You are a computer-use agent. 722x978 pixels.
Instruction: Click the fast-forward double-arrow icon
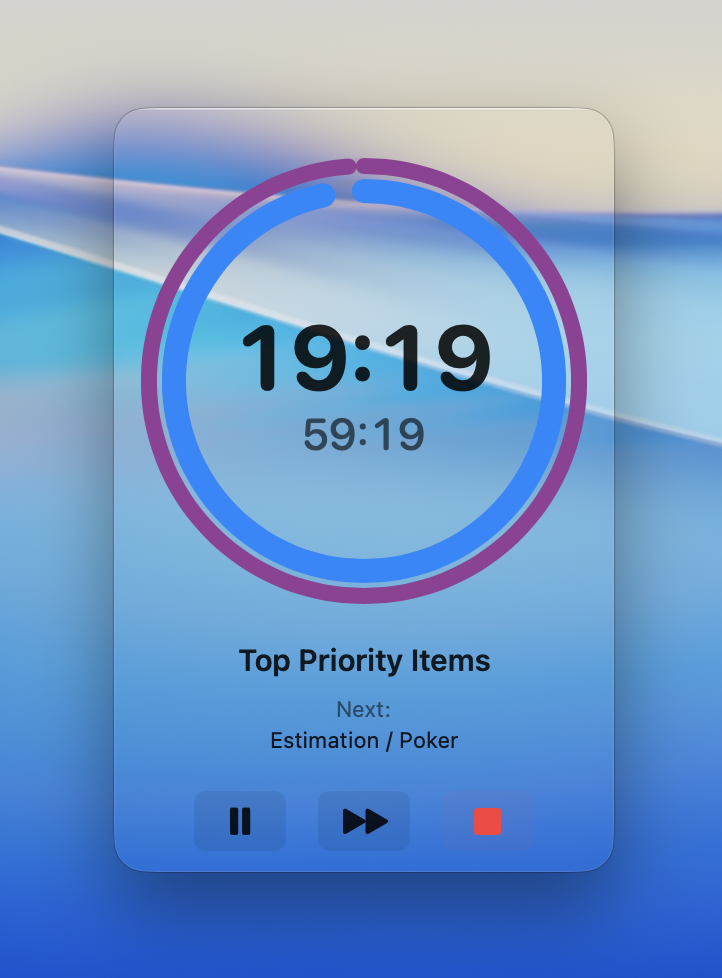click(363, 820)
